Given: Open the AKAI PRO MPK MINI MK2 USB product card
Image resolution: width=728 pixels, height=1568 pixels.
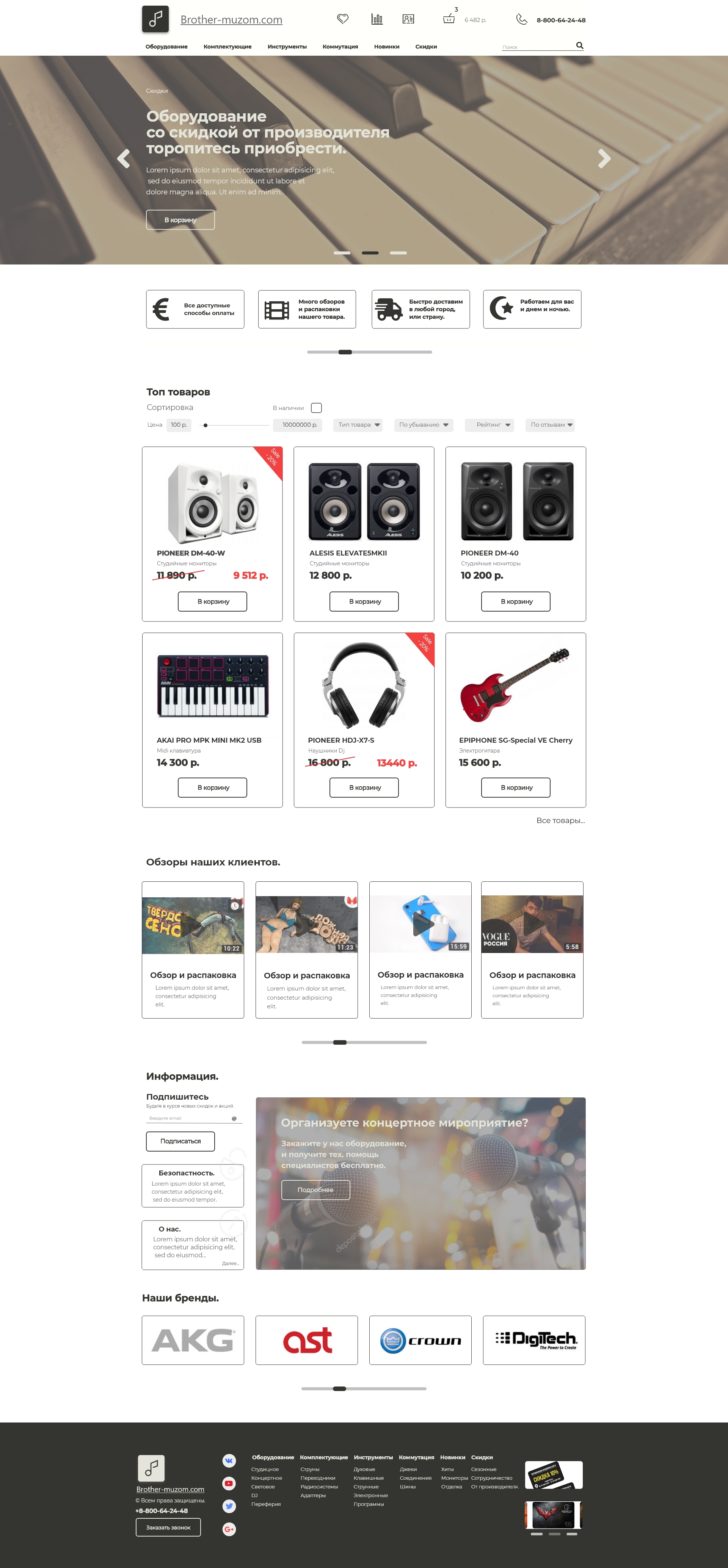Looking at the screenshot, I should point(212,688).
